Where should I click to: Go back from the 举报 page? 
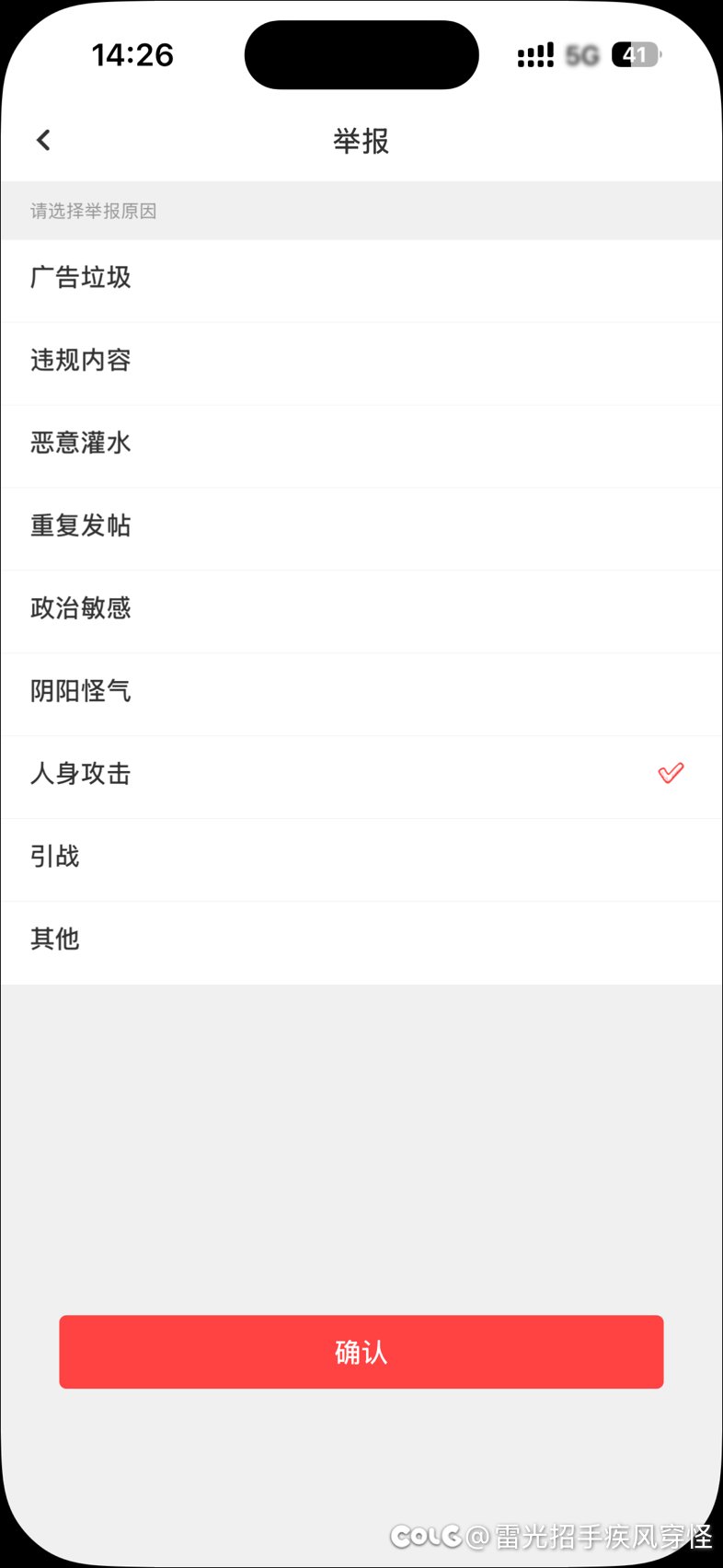[43, 140]
